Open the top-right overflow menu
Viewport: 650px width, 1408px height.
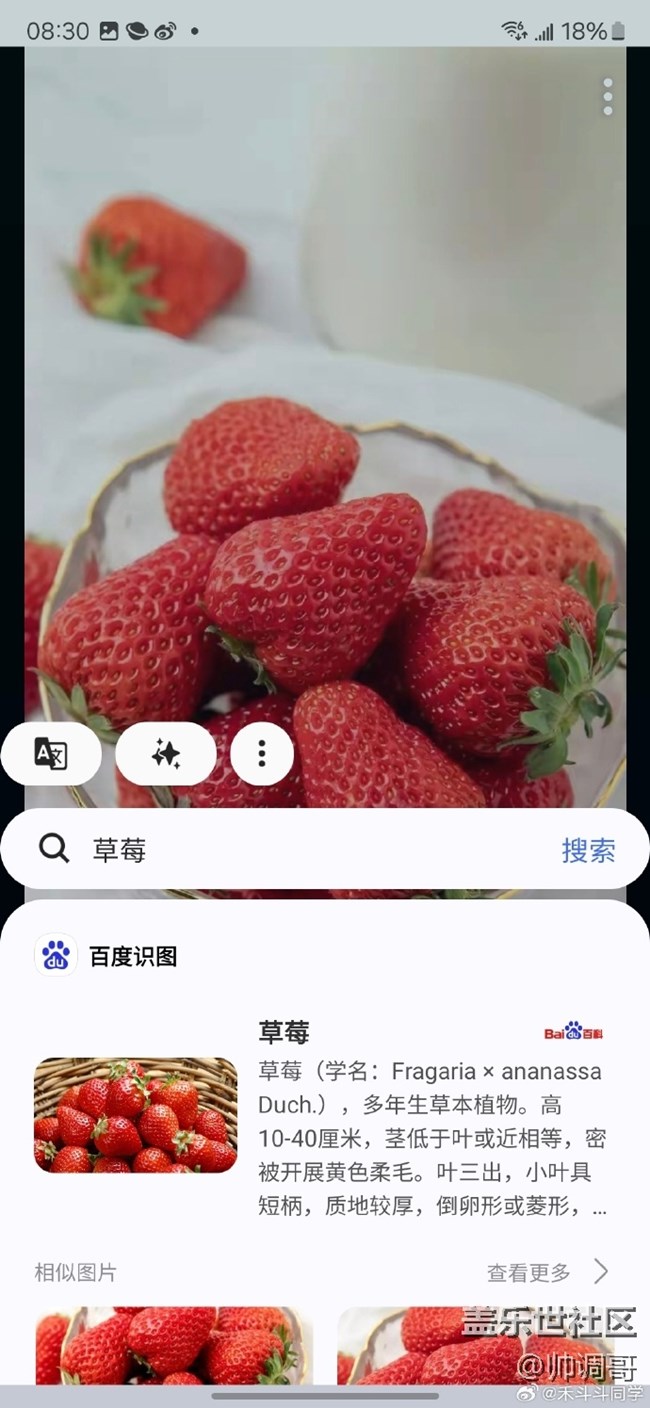click(x=607, y=97)
